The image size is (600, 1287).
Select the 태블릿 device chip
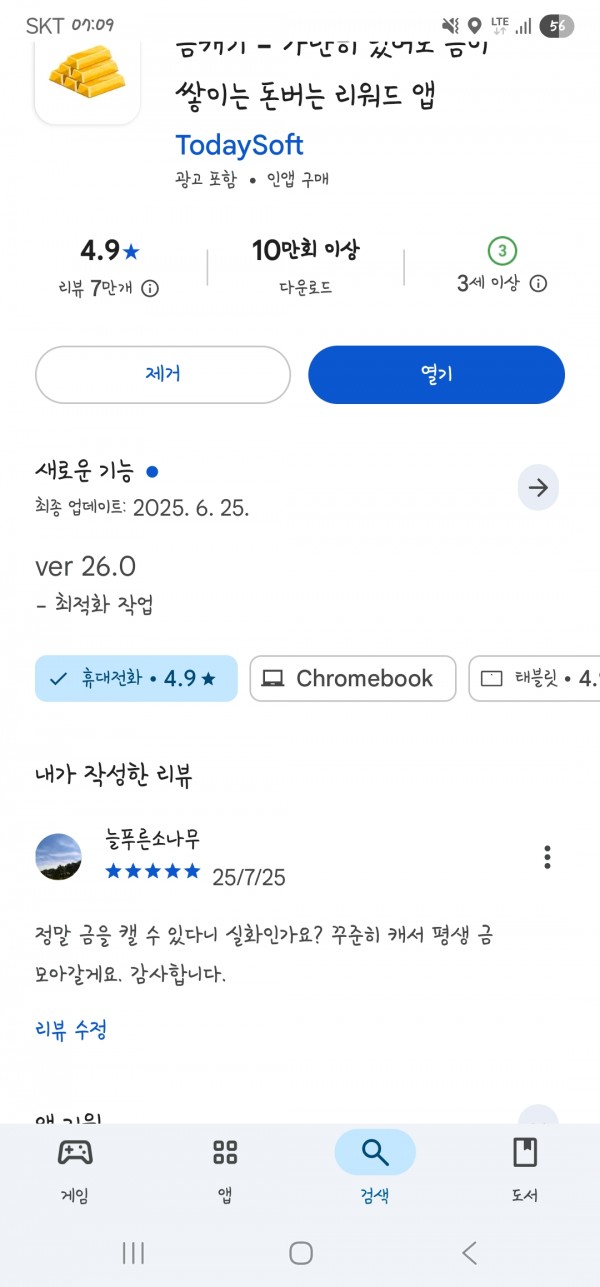(x=535, y=678)
